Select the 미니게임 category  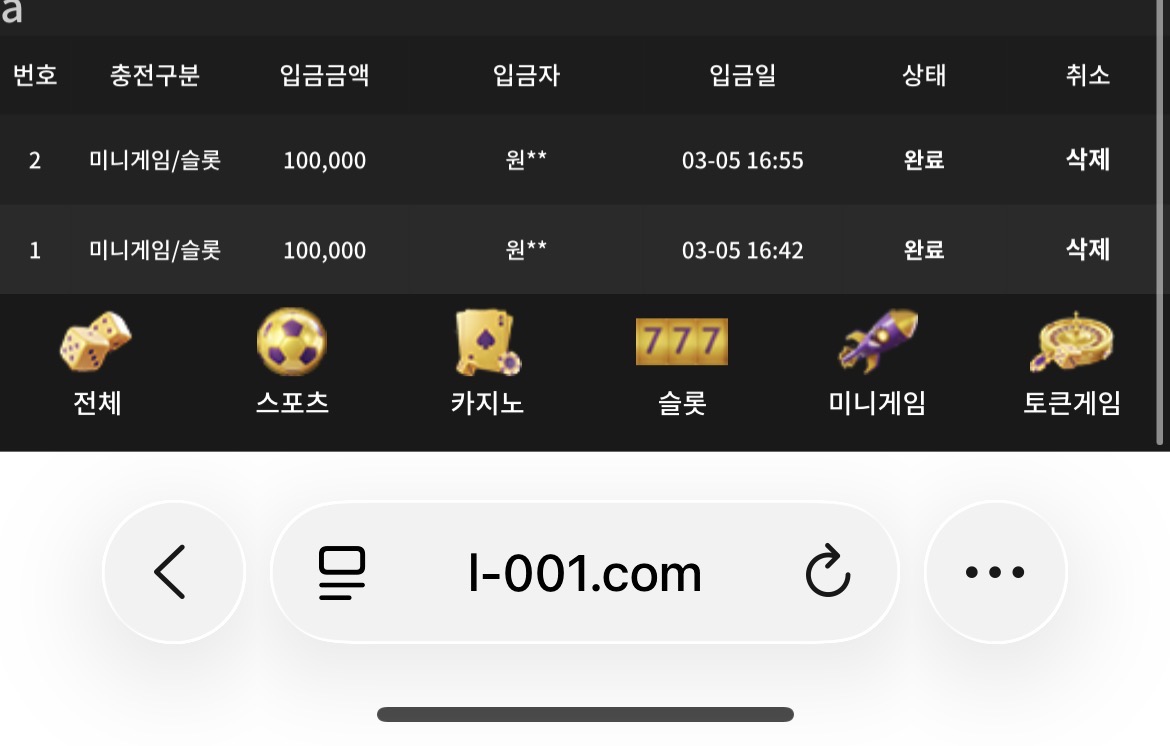pyautogui.click(x=877, y=365)
